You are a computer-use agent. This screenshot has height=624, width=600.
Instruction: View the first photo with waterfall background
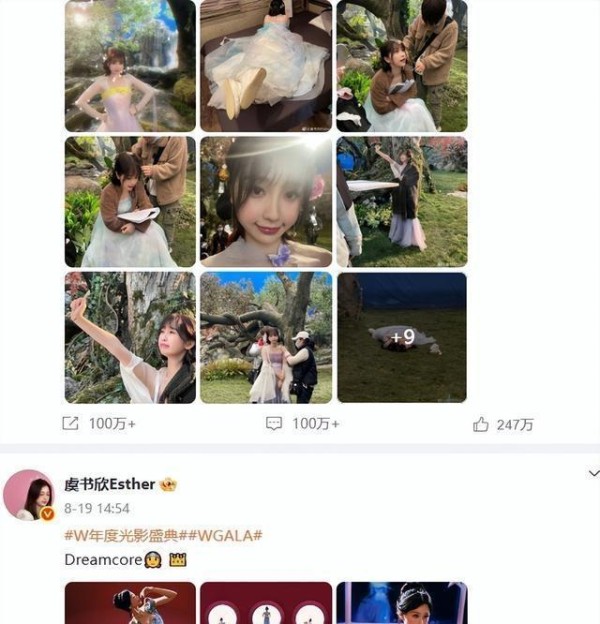pyautogui.click(x=130, y=66)
